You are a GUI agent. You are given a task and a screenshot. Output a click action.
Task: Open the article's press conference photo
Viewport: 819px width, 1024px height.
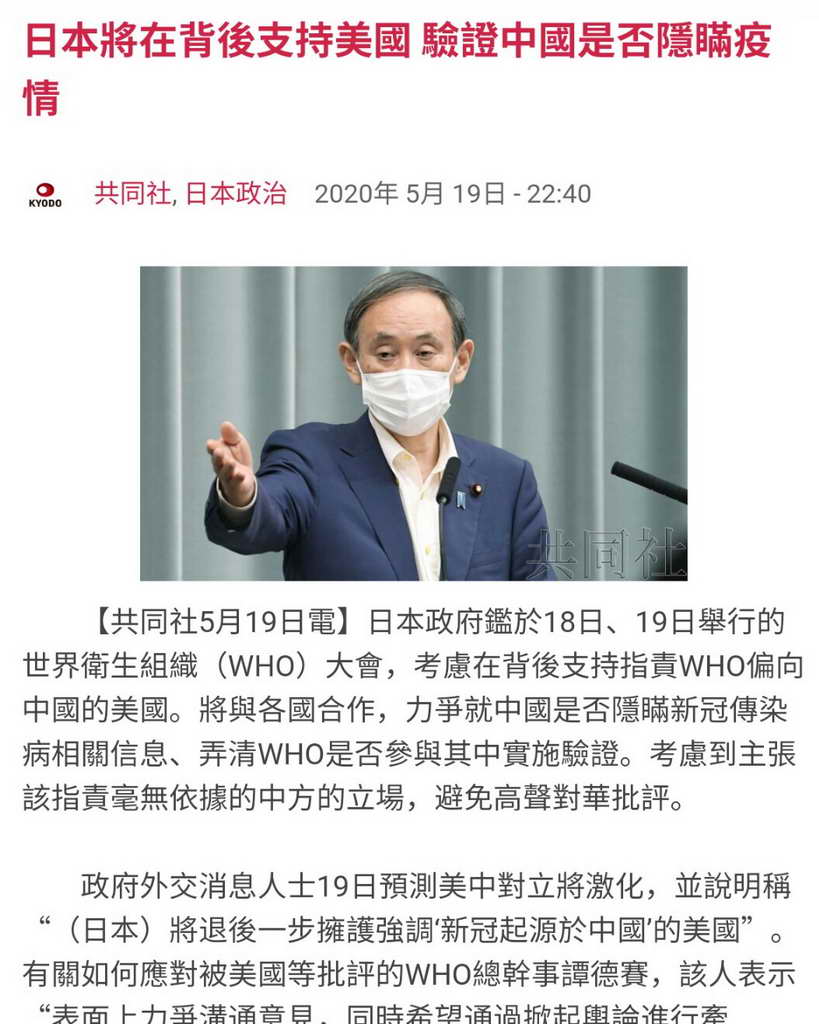413,423
